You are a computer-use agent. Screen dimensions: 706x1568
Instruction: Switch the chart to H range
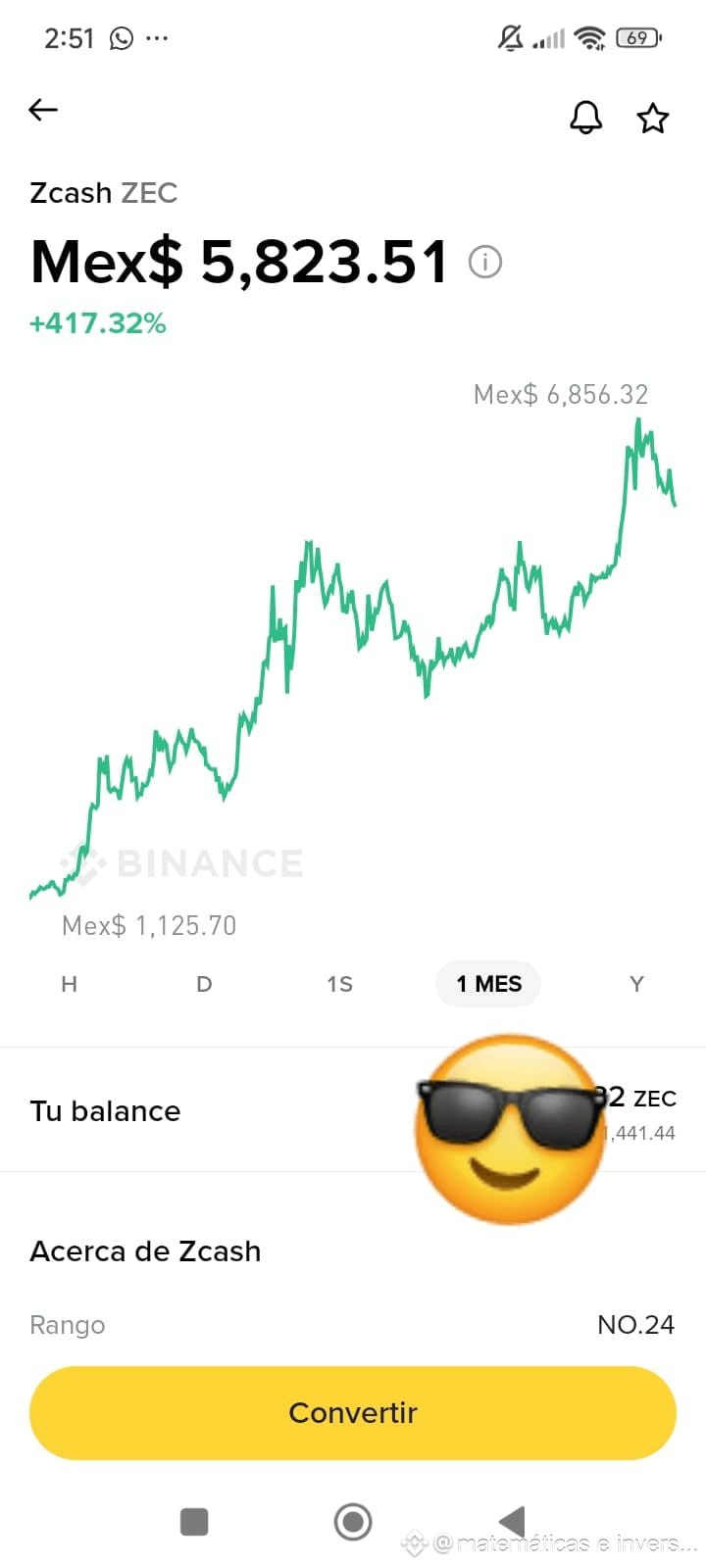(x=69, y=984)
